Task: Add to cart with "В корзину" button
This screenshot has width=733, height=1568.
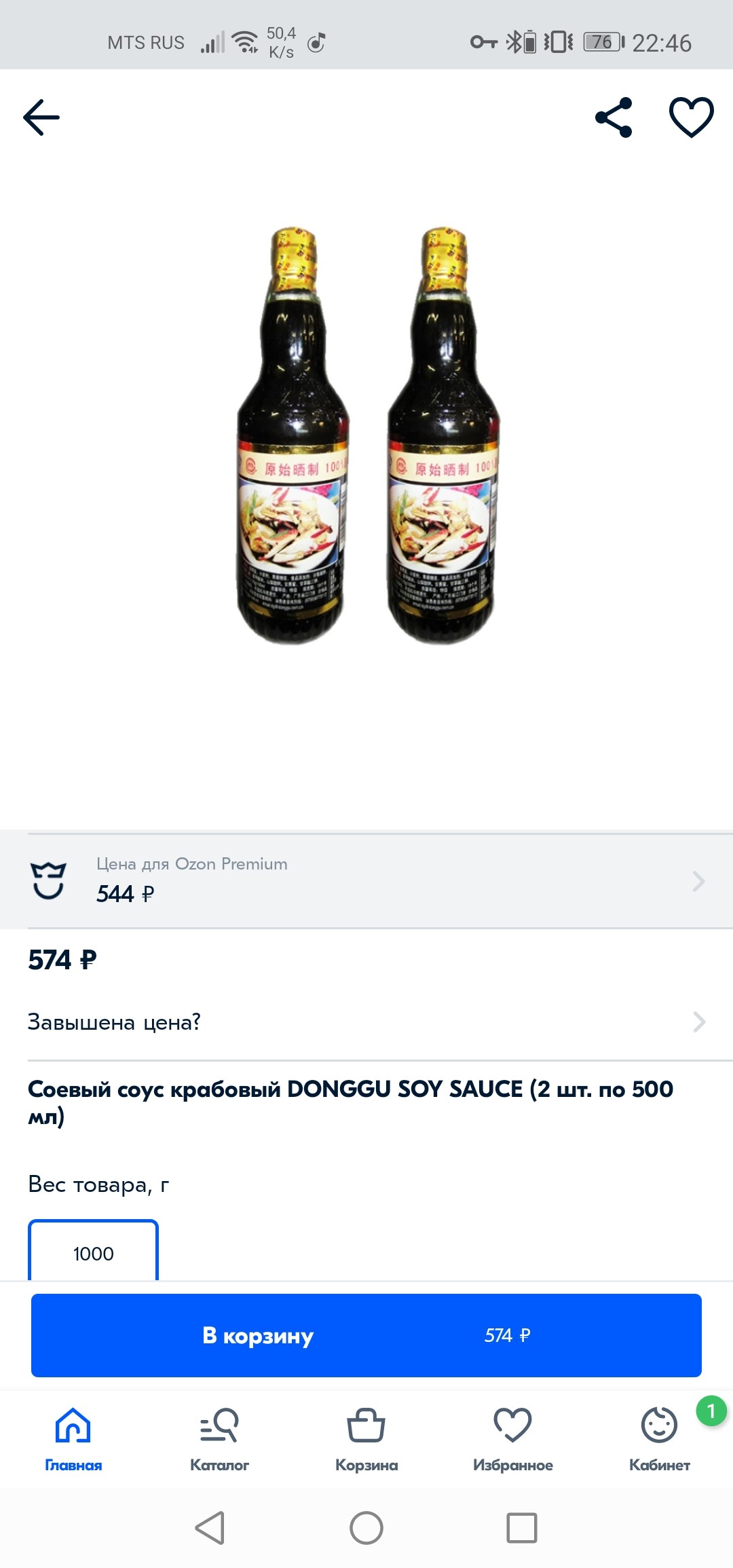Action: pyautogui.click(x=366, y=1335)
